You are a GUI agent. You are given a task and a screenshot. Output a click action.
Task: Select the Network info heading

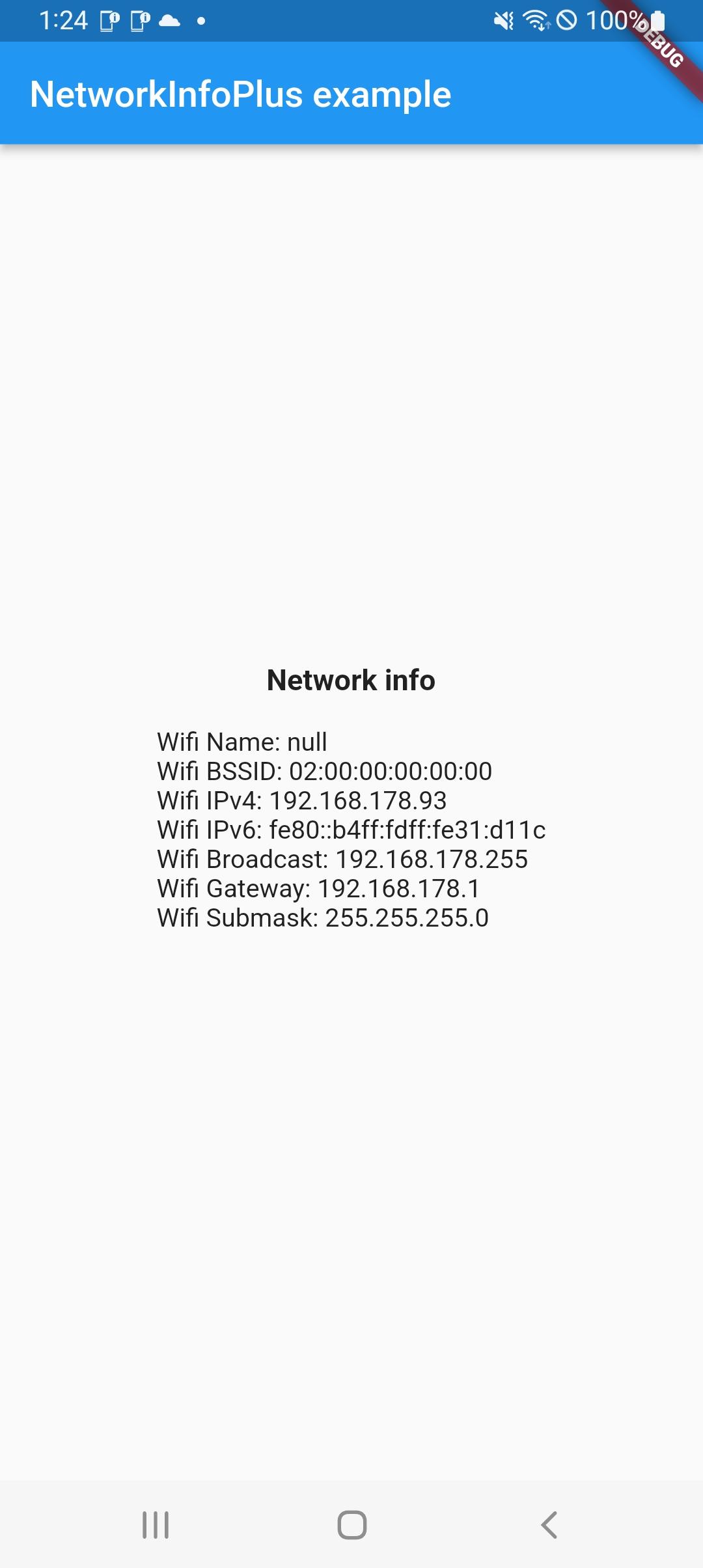pyautogui.click(x=351, y=681)
